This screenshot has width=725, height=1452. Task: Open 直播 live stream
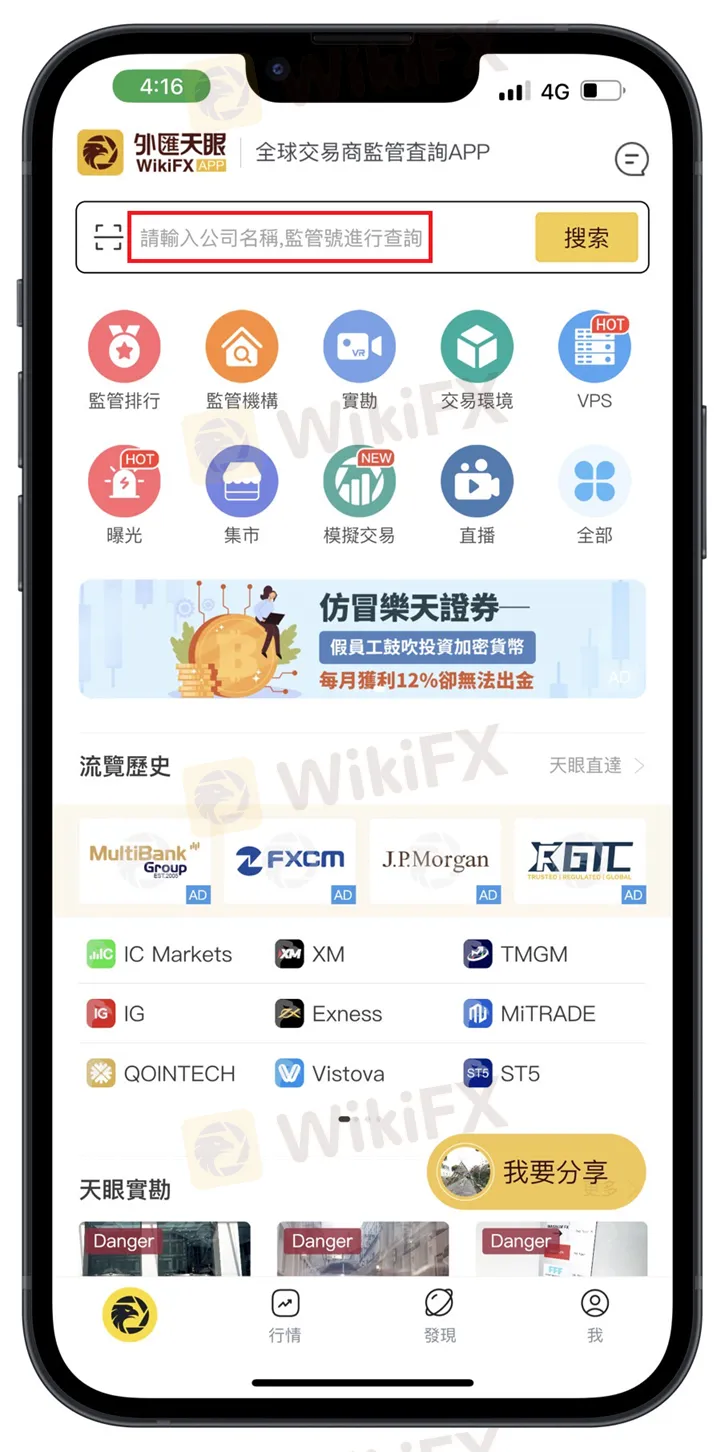(x=477, y=495)
